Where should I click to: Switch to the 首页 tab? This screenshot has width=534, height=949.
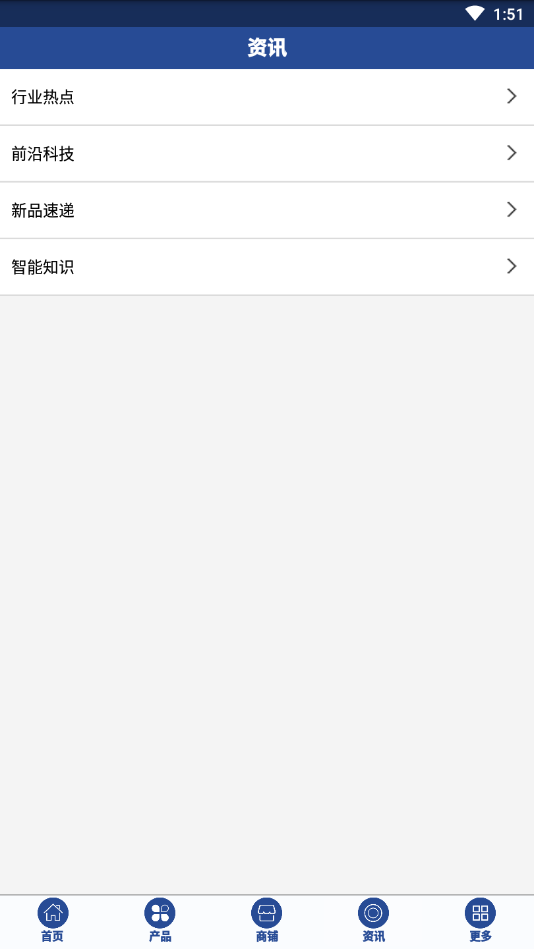pos(53,921)
